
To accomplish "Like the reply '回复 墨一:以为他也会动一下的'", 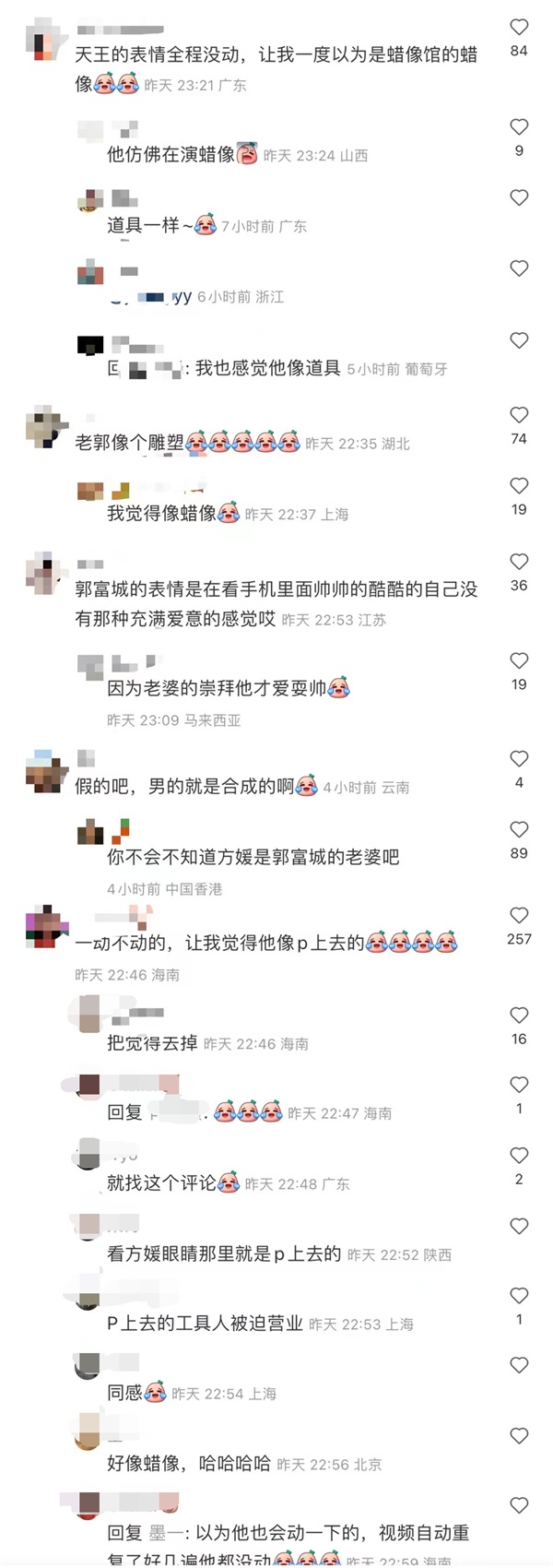I will tap(519, 1505).
